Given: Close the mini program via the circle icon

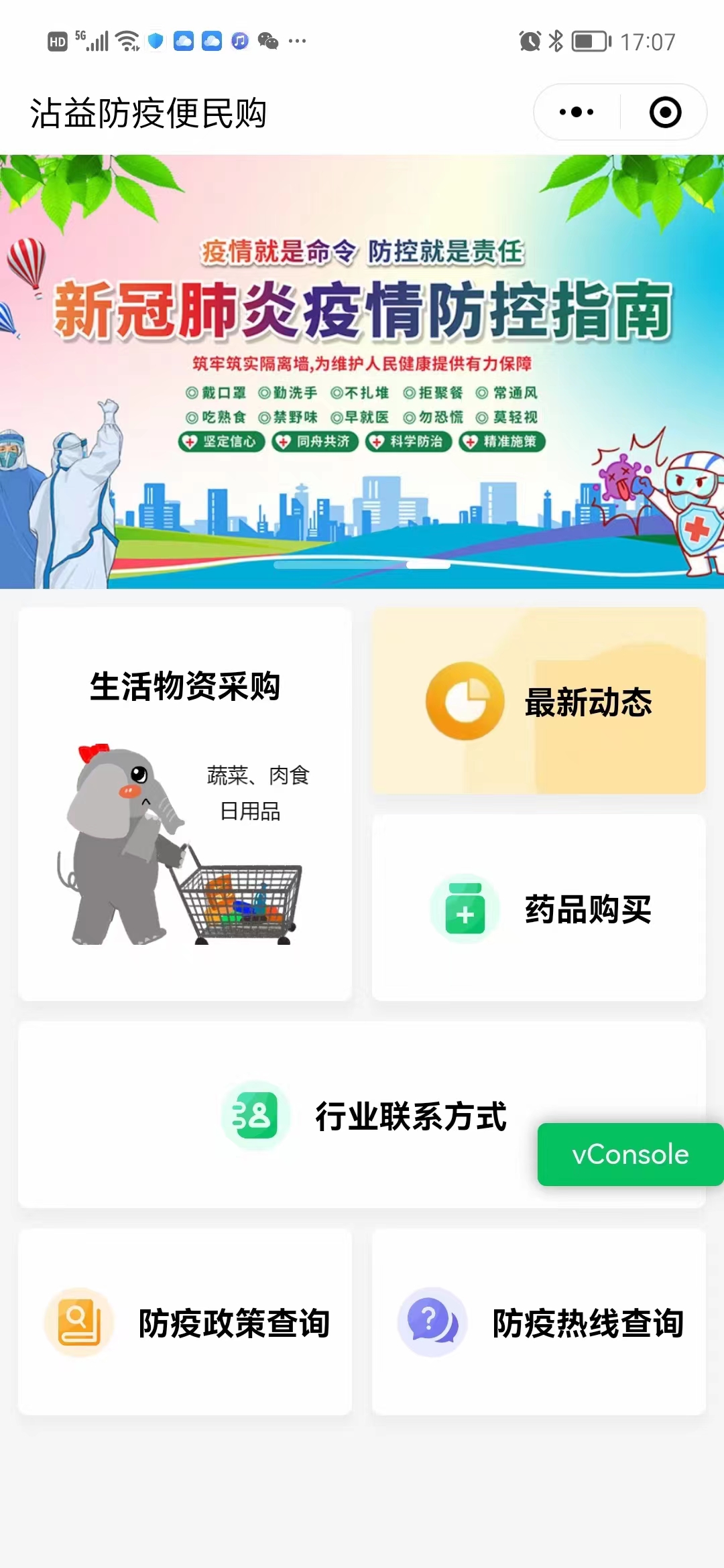Looking at the screenshot, I should (x=665, y=113).
